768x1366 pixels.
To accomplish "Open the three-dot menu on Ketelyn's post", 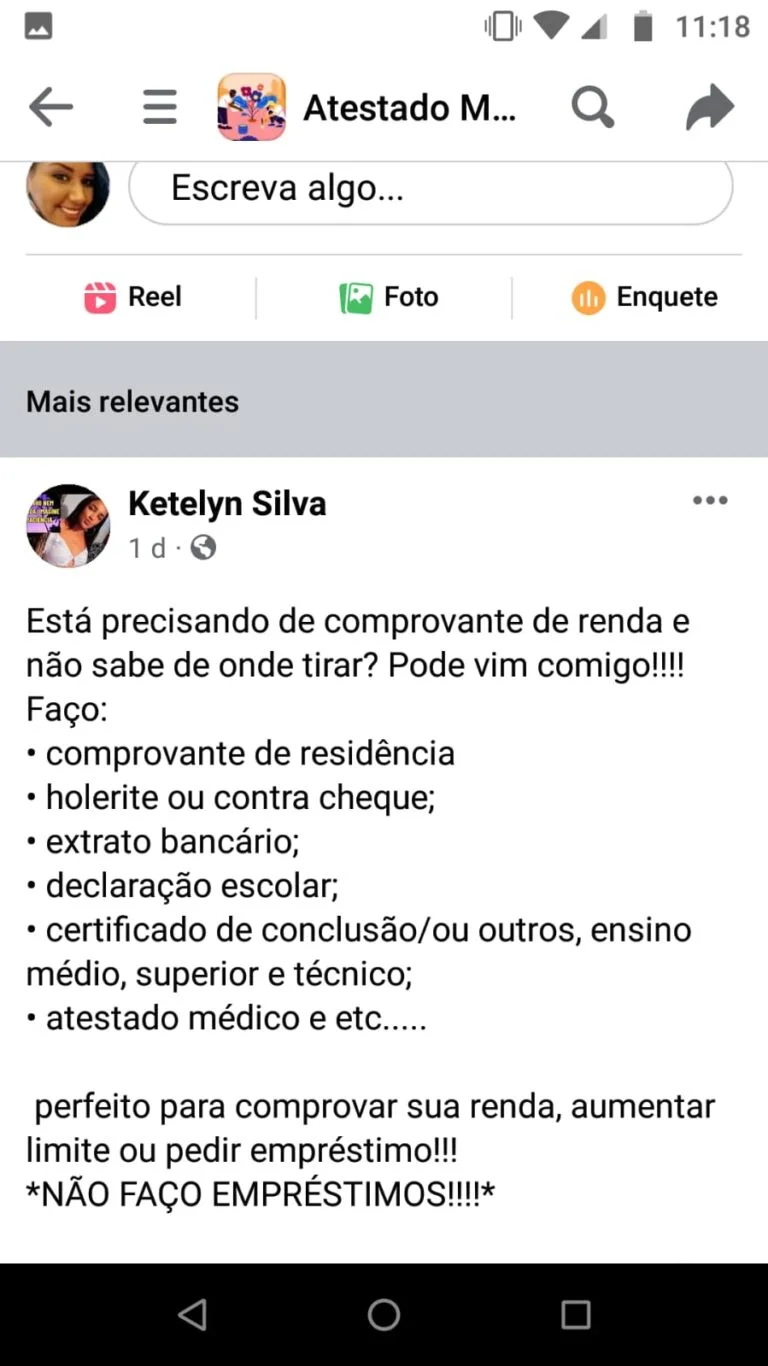I will (710, 501).
